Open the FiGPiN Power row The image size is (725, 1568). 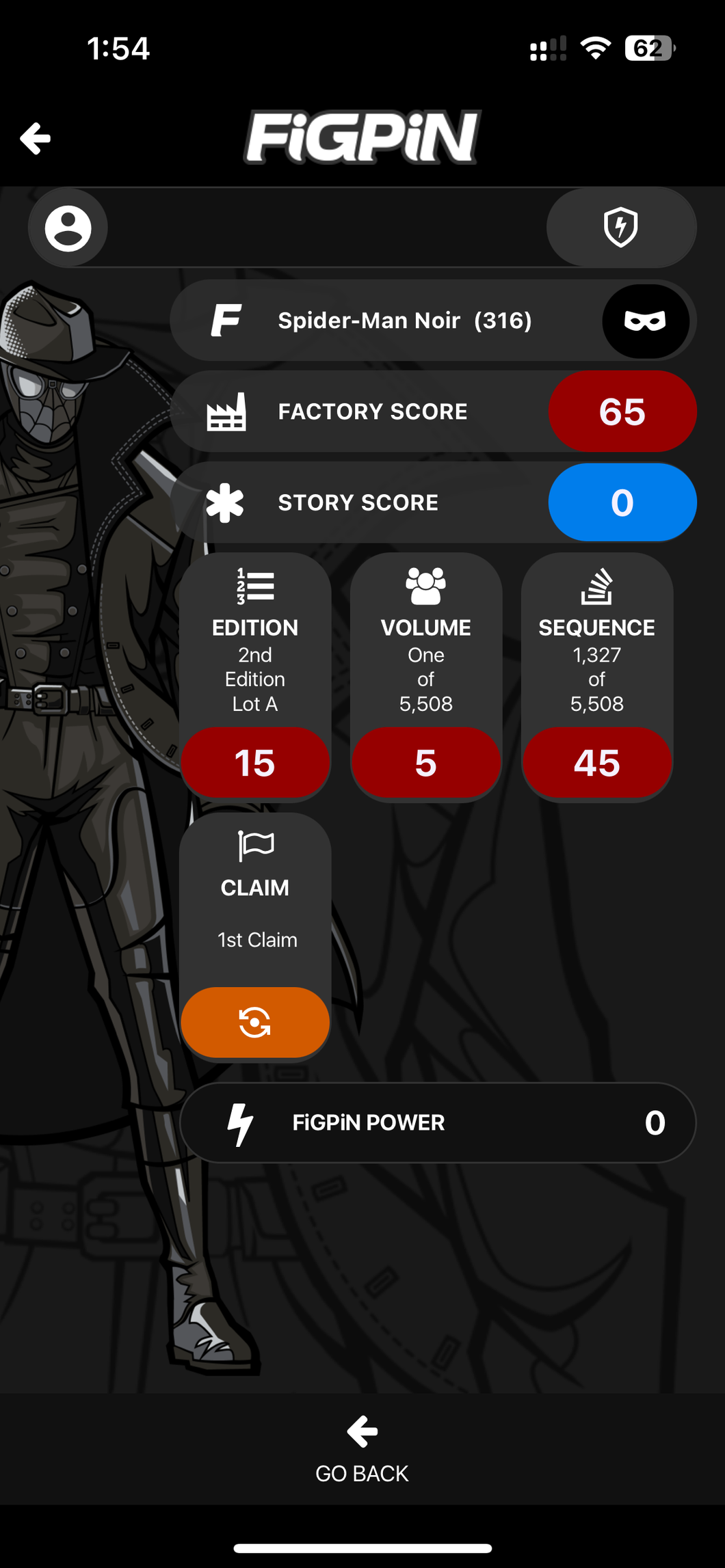click(x=438, y=1122)
